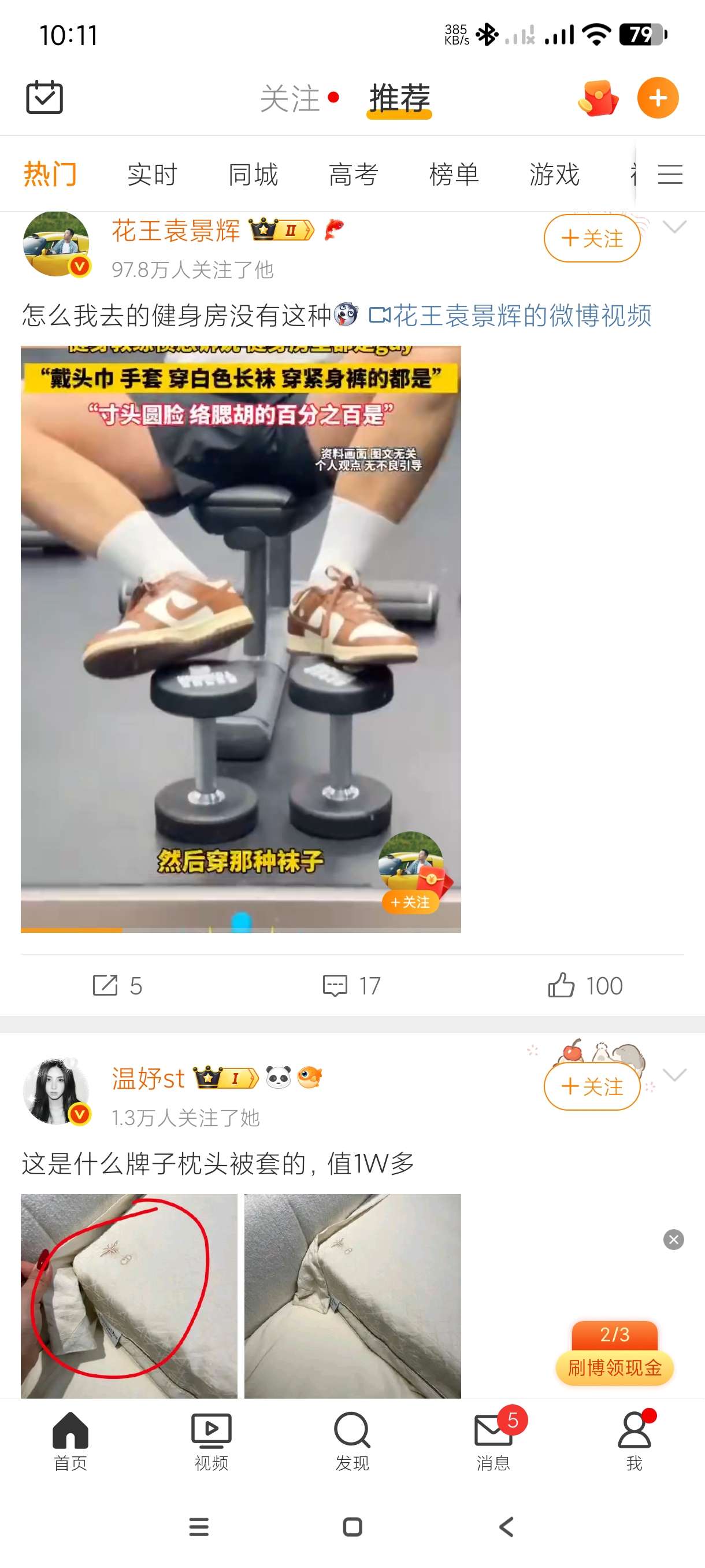Compose a new post with the plus button

point(658,98)
